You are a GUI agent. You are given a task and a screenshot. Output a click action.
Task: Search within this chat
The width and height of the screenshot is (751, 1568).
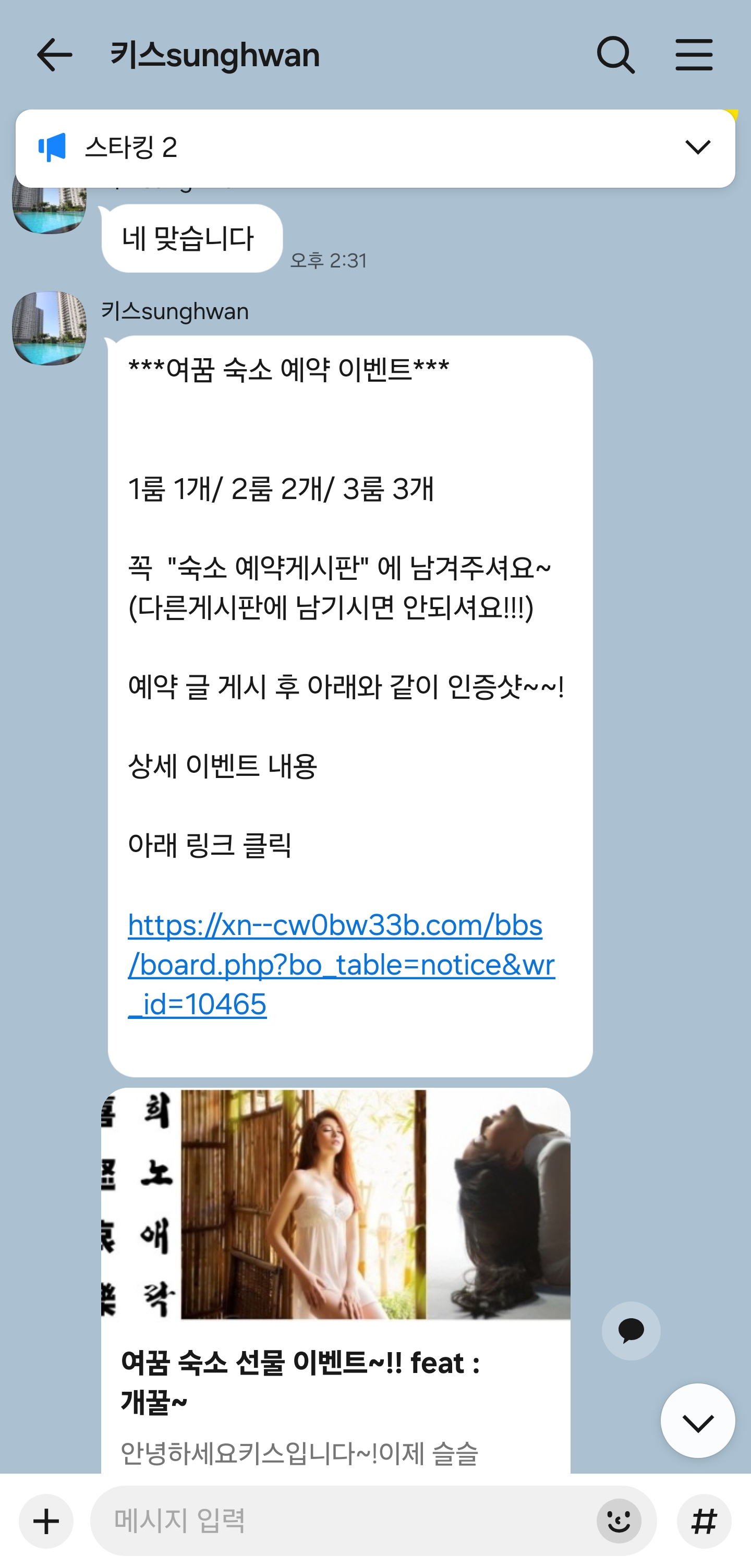point(615,55)
